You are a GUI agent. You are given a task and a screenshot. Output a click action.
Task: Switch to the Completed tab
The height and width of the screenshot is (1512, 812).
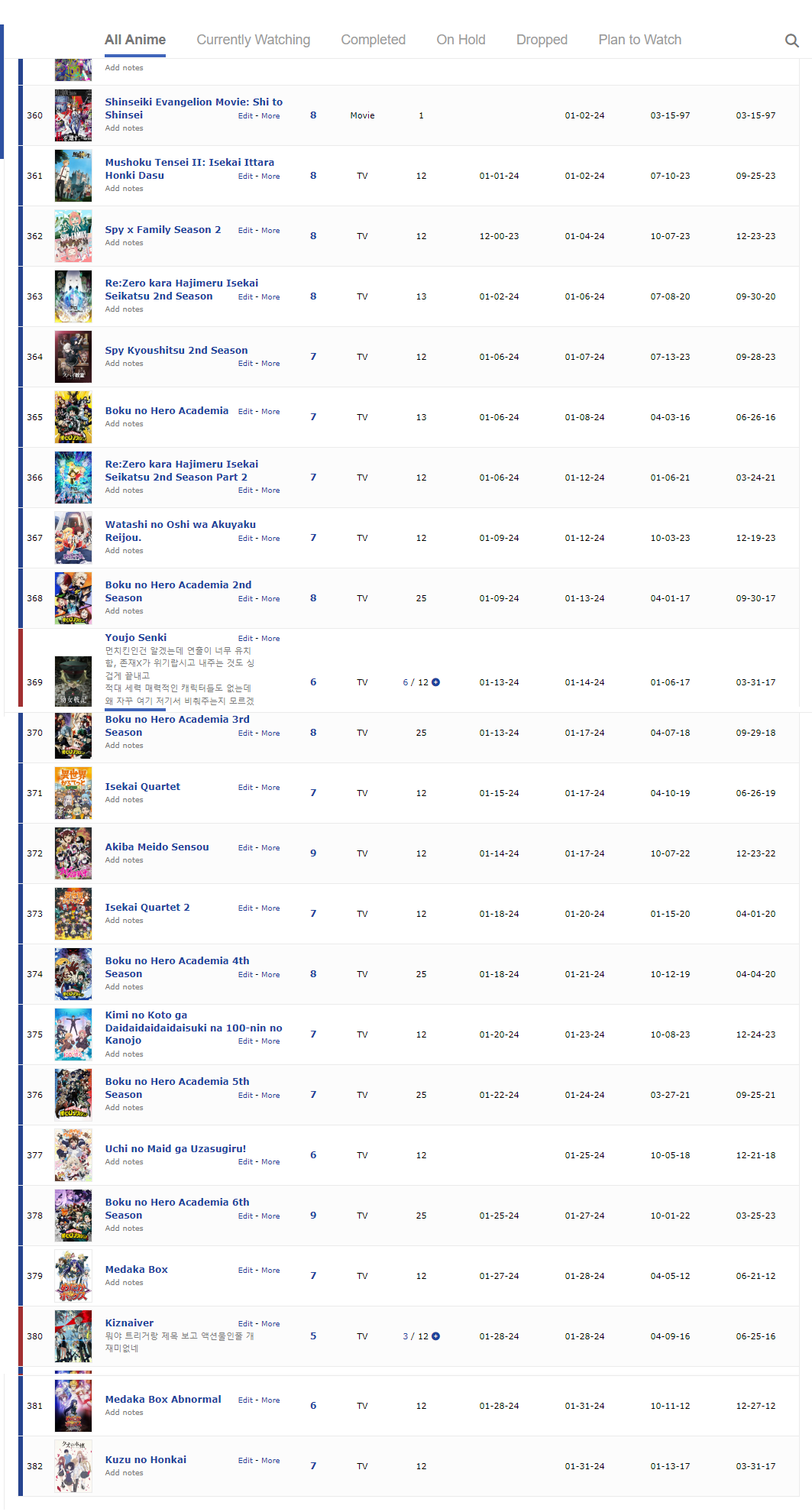(x=373, y=40)
